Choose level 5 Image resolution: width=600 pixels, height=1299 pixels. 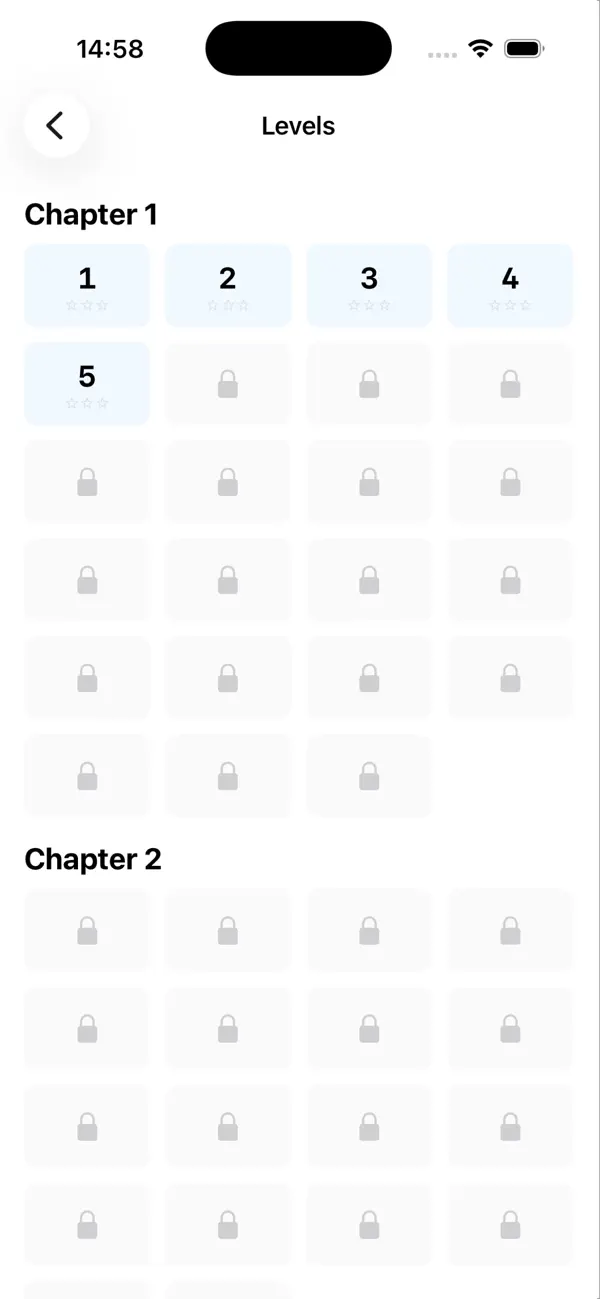pos(87,383)
